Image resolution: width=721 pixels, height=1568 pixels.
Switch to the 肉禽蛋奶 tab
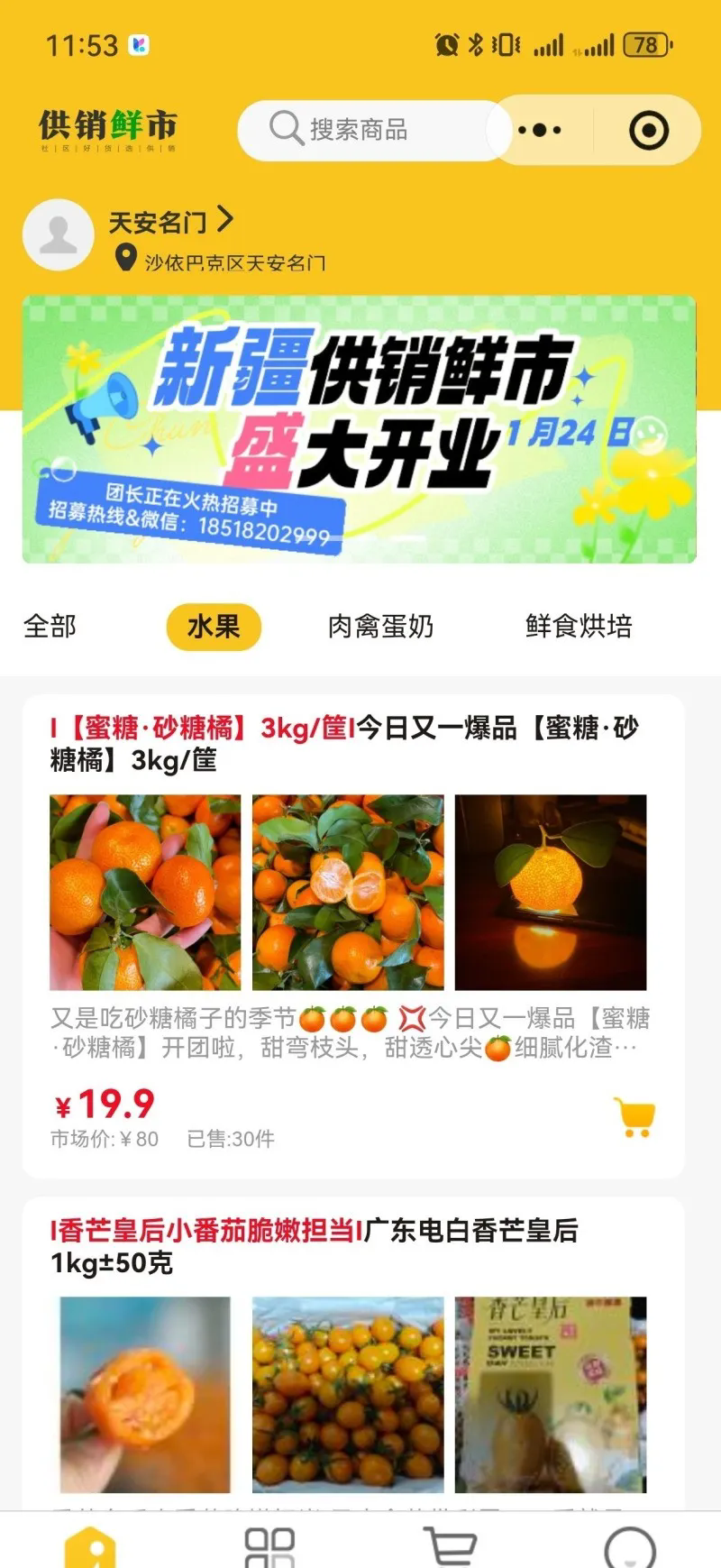click(380, 626)
